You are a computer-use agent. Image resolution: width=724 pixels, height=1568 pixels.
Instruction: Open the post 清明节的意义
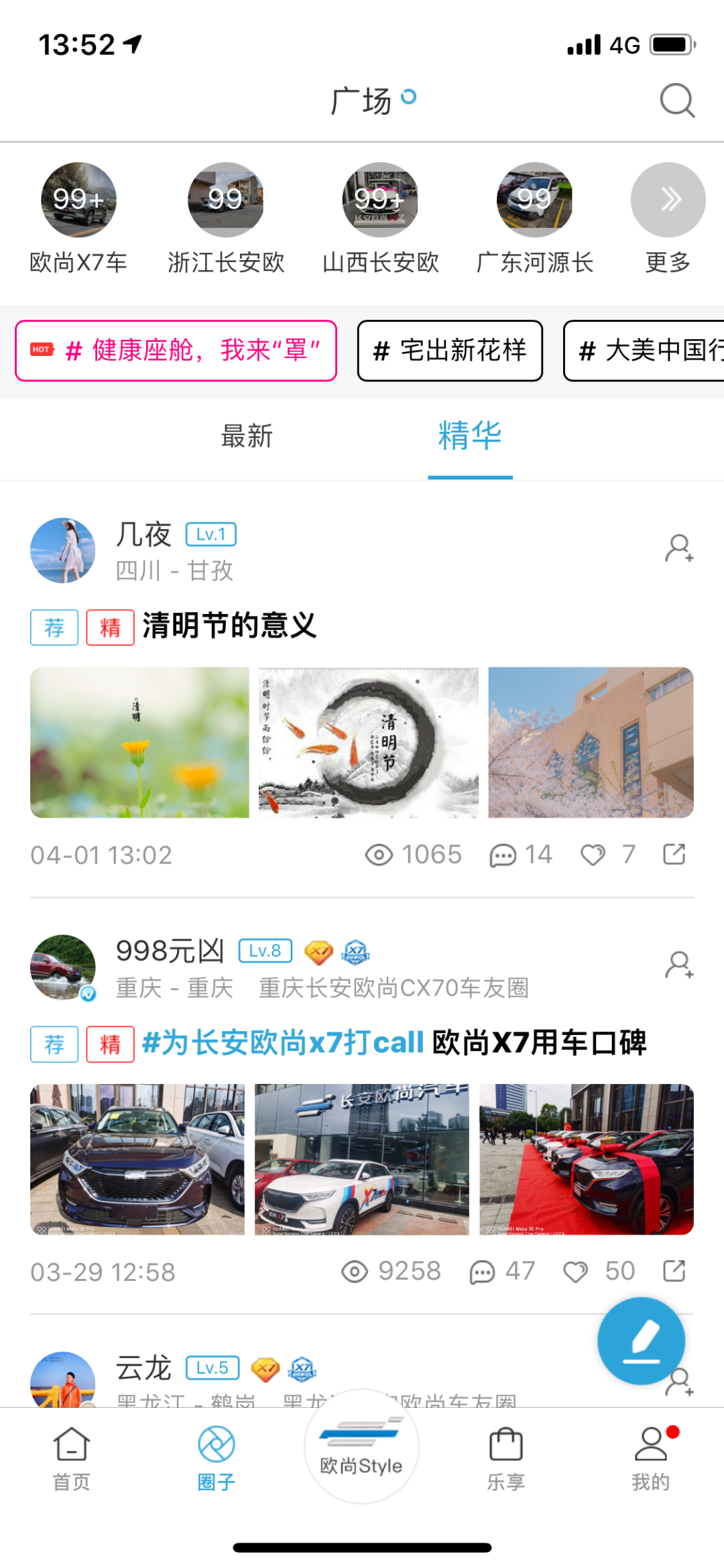[x=229, y=626]
